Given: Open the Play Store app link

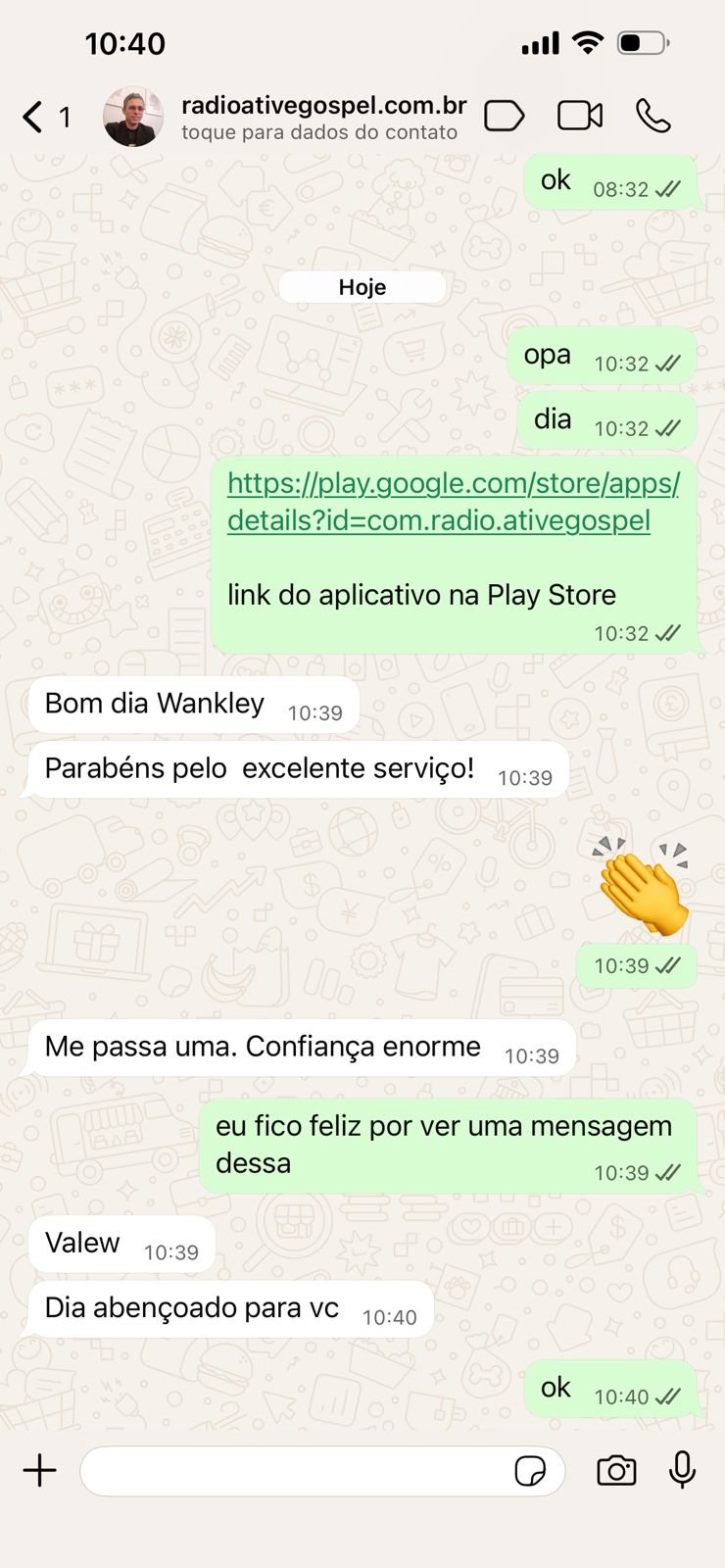Looking at the screenshot, I should coord(453,501).
